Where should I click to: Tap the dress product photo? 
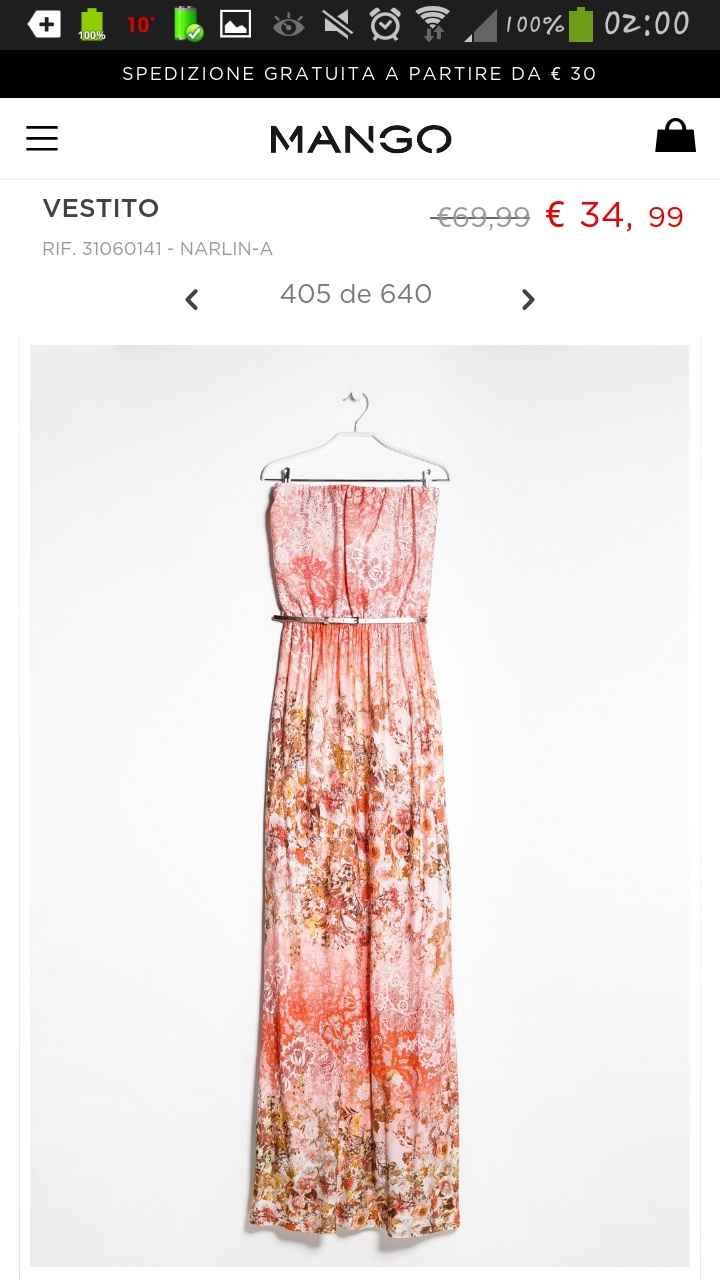coord(359,800)
